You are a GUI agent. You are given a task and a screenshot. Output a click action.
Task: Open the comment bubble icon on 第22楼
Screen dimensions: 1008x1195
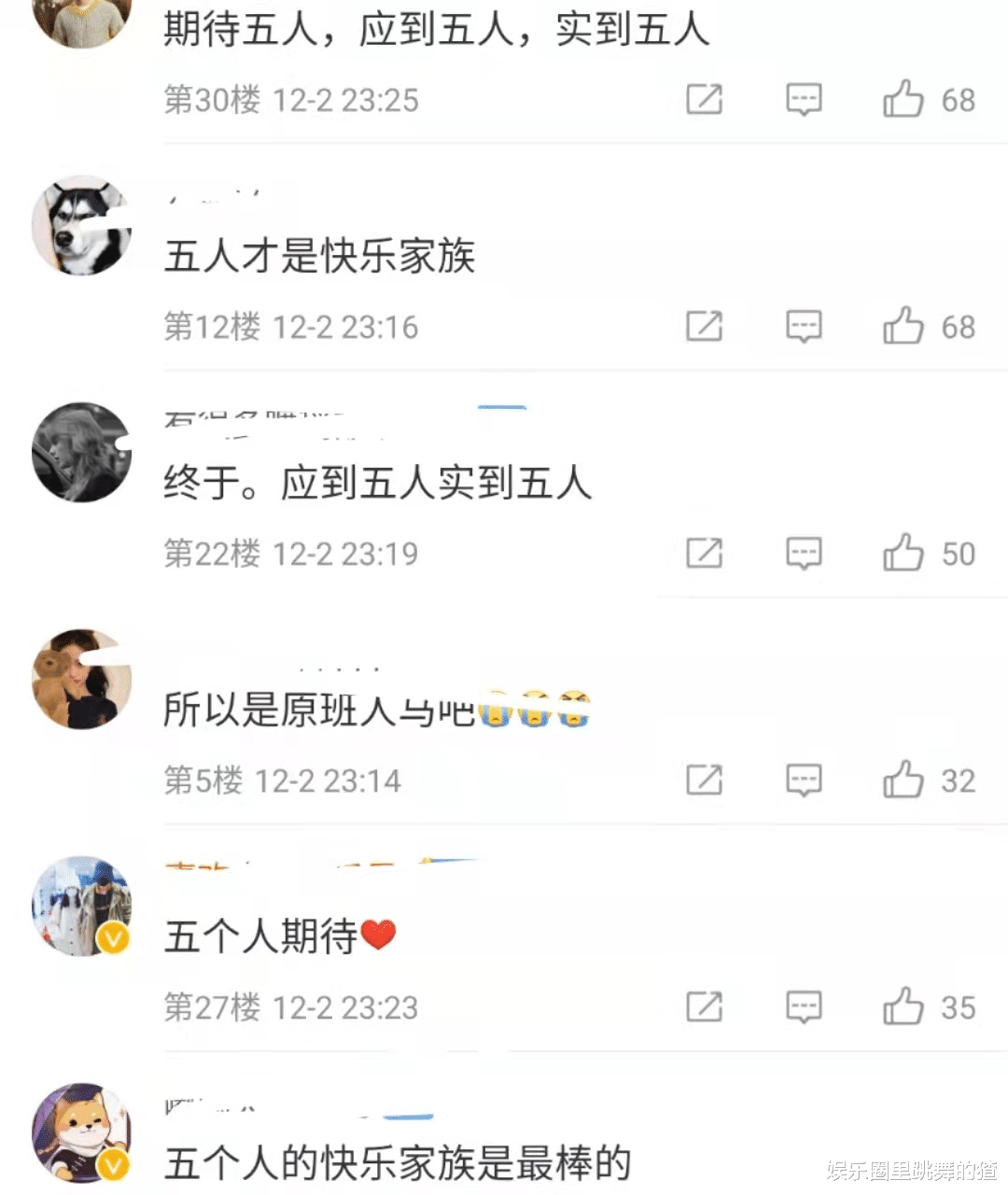(x=804, y=553)
